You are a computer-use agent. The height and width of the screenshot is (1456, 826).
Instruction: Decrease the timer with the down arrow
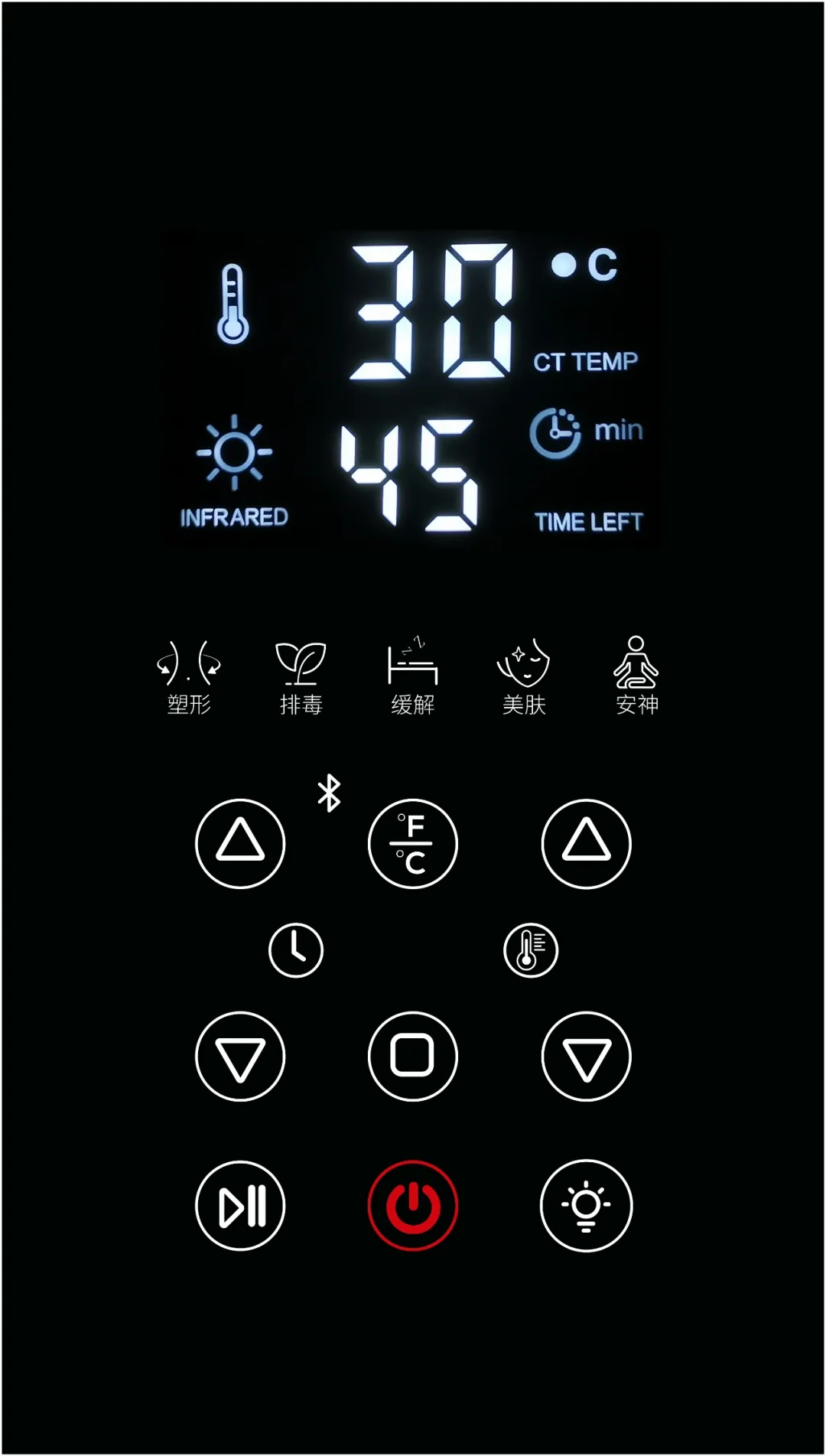tap(240, 1057)
